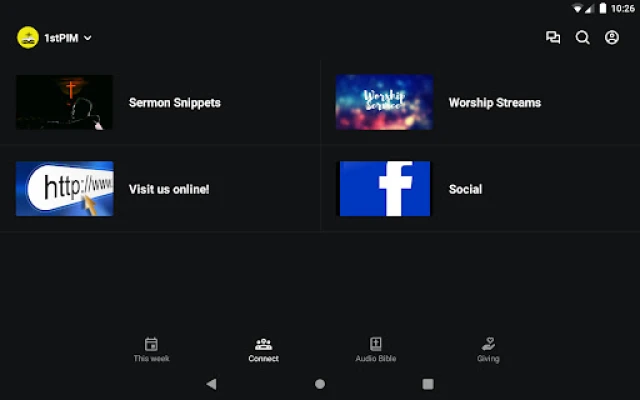
Task: Open the account profile icon
Action: point(612,38)
